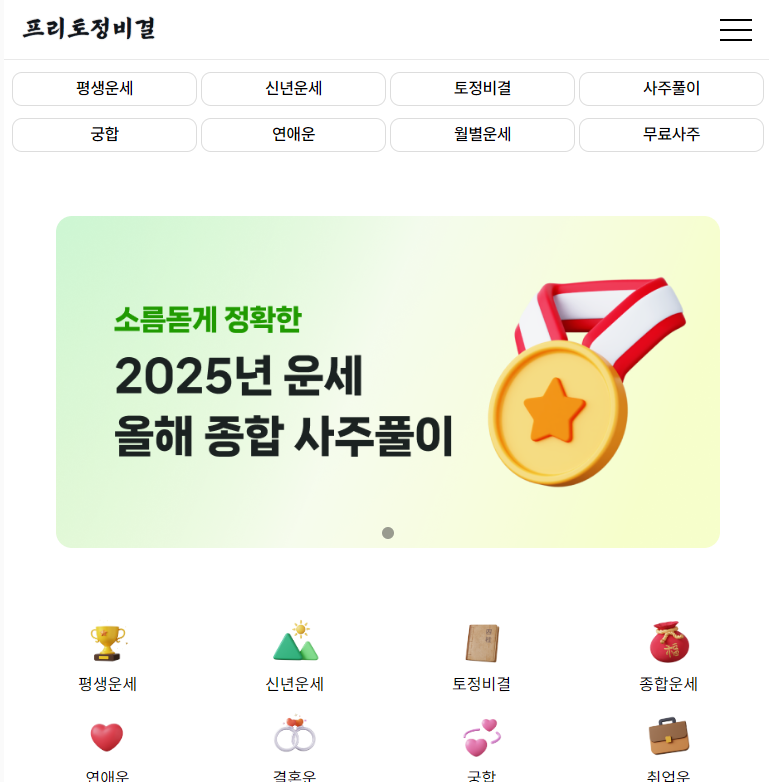The height and width of the screenshot is (782, 769).
Task: Open the 무료사주 chip
Action: pyautogui.click(x=671, y=135)
